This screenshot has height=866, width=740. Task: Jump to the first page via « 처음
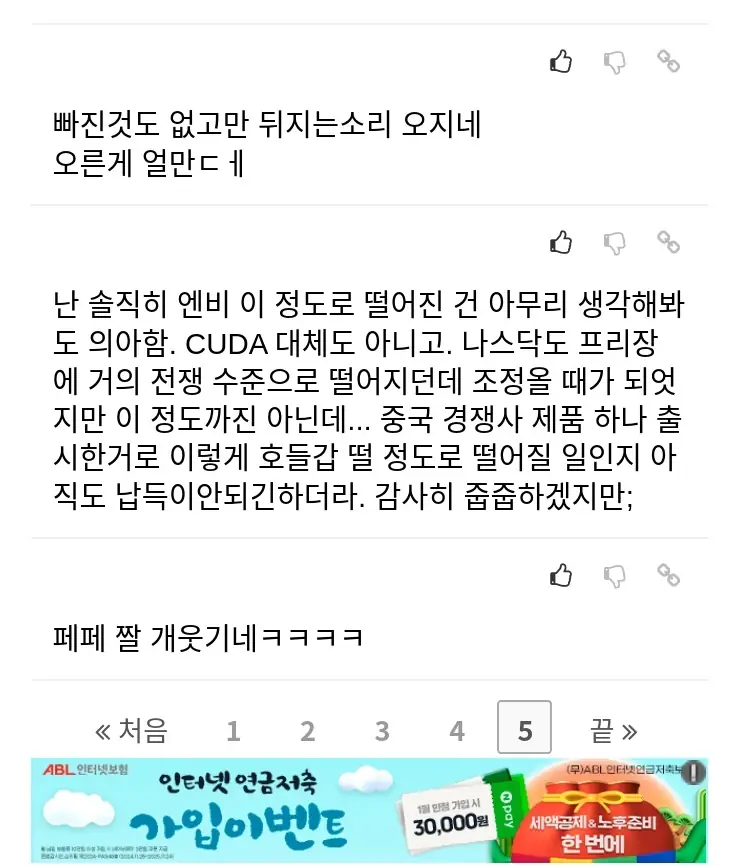[131, 730]
